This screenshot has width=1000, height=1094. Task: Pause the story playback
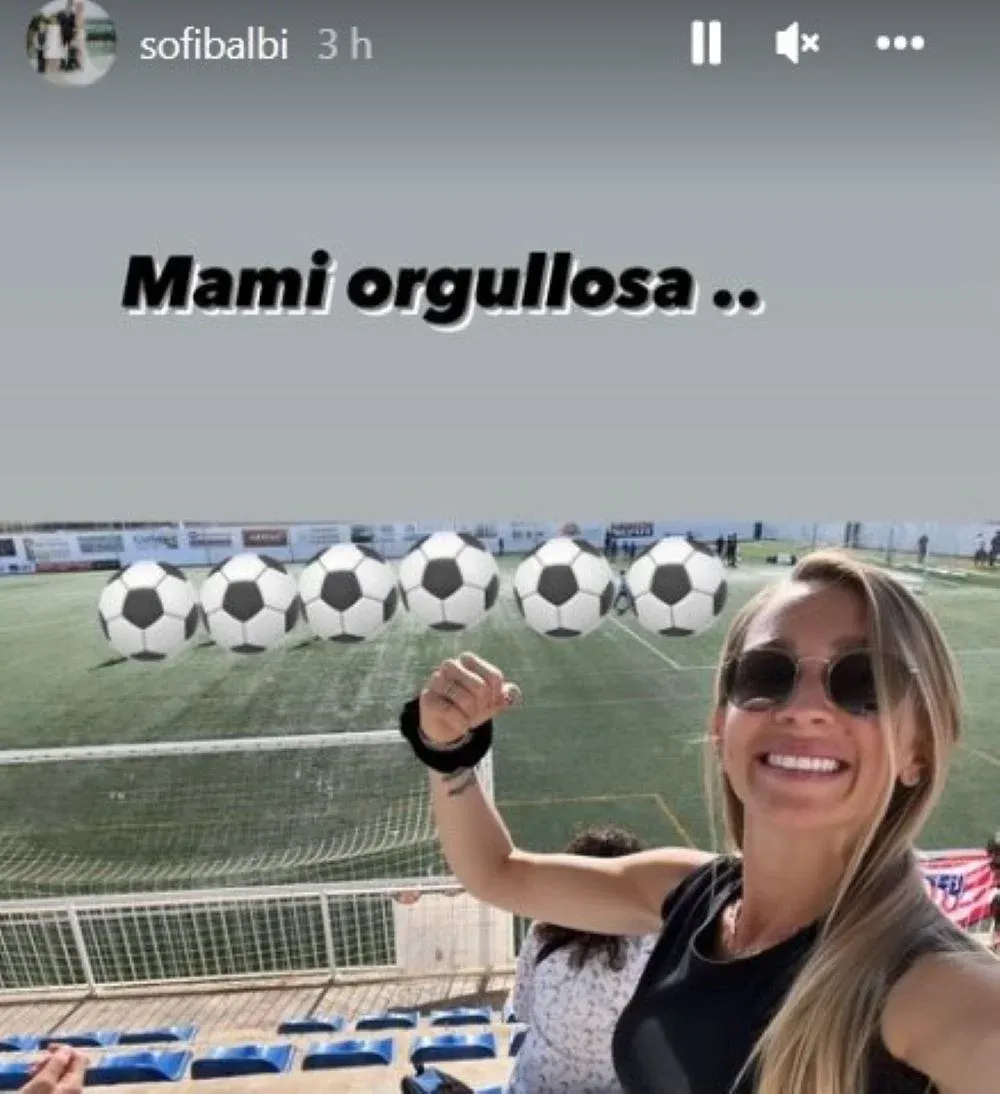coord(706,43)
